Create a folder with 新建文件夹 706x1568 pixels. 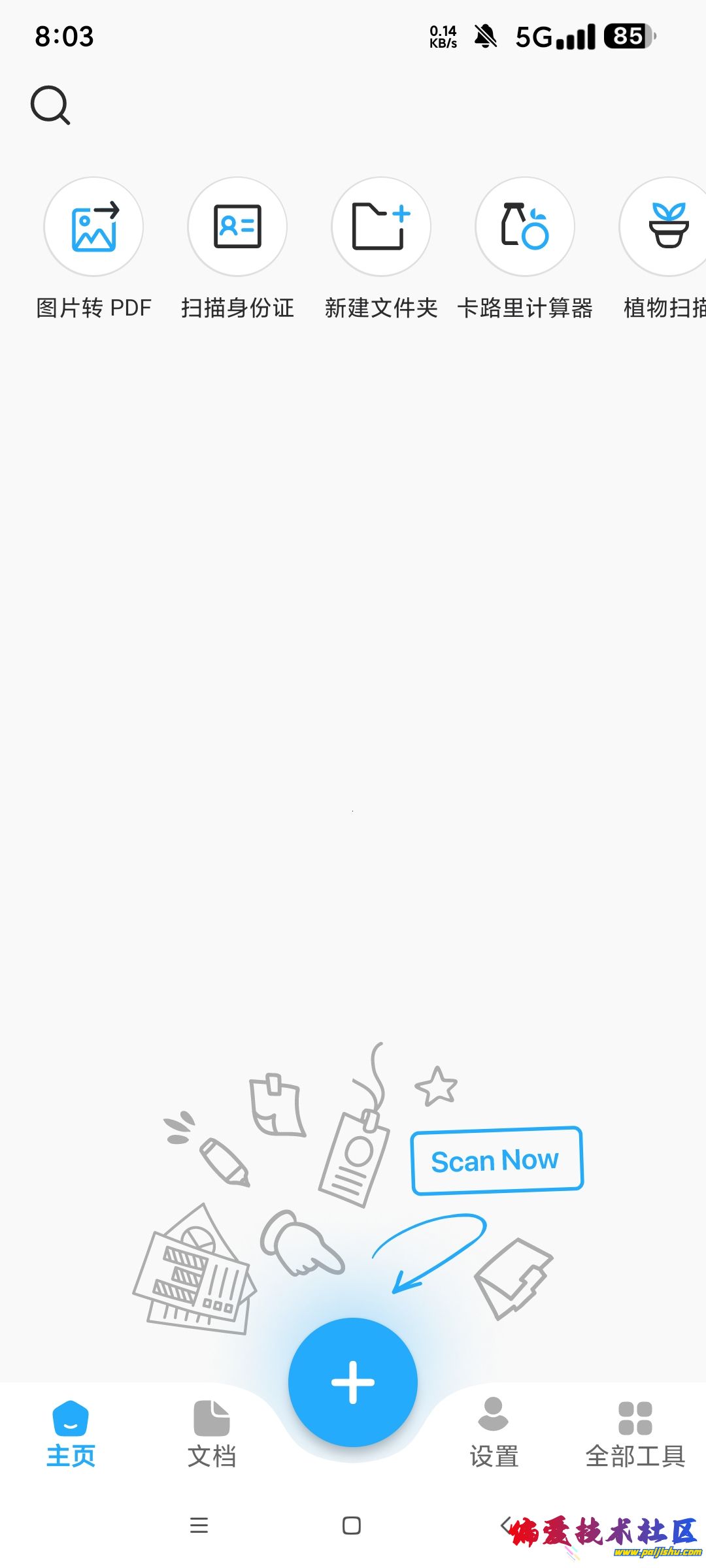[381, 227]
